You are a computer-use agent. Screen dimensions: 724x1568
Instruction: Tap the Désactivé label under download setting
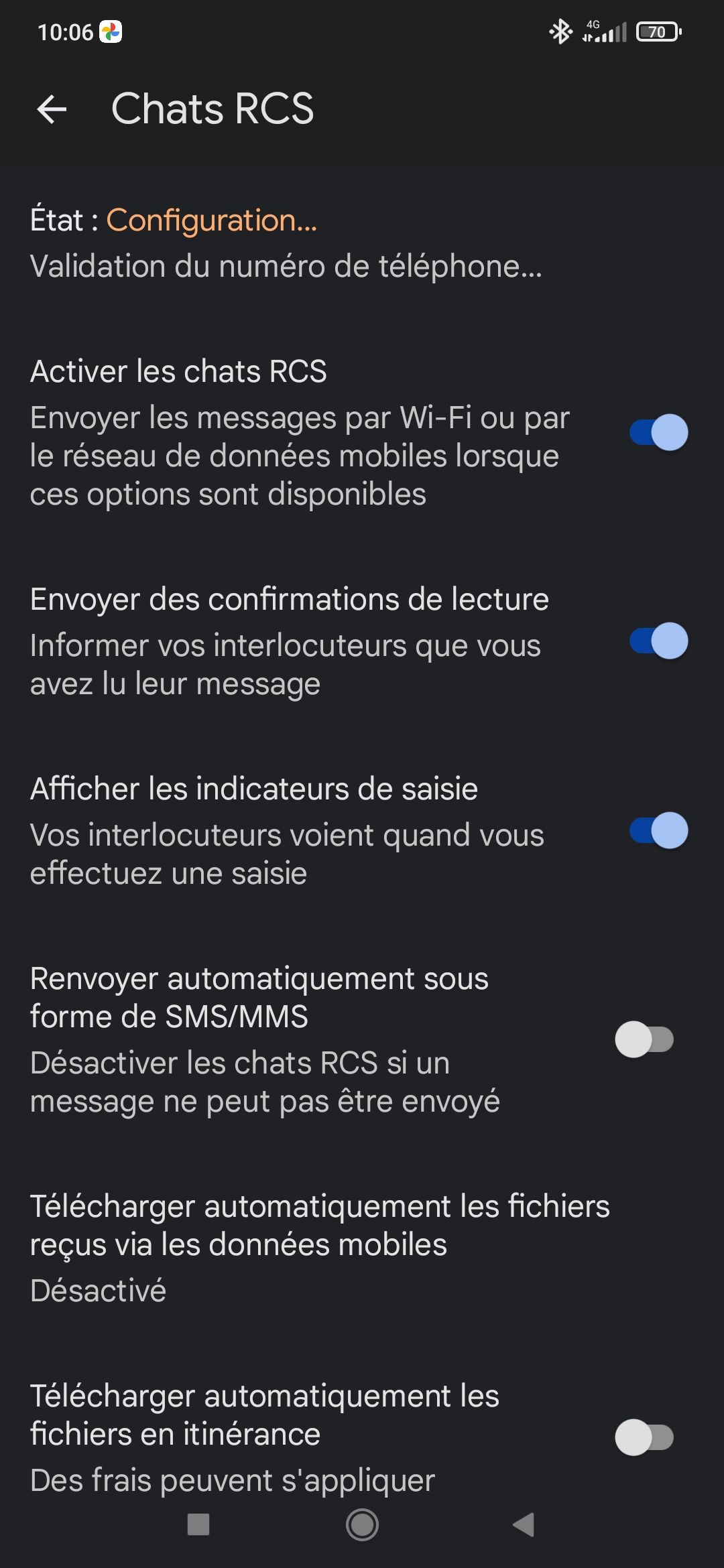(98, 1289)
